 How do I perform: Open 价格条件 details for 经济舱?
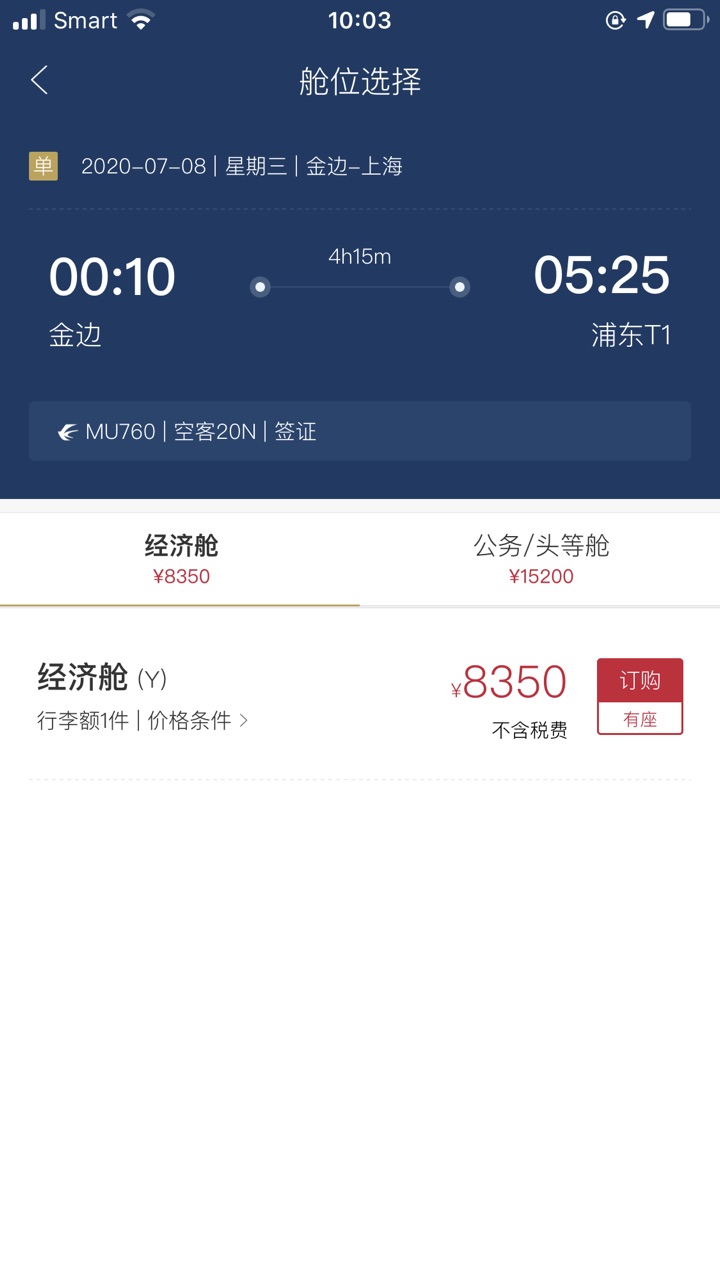tap(197, 720)
